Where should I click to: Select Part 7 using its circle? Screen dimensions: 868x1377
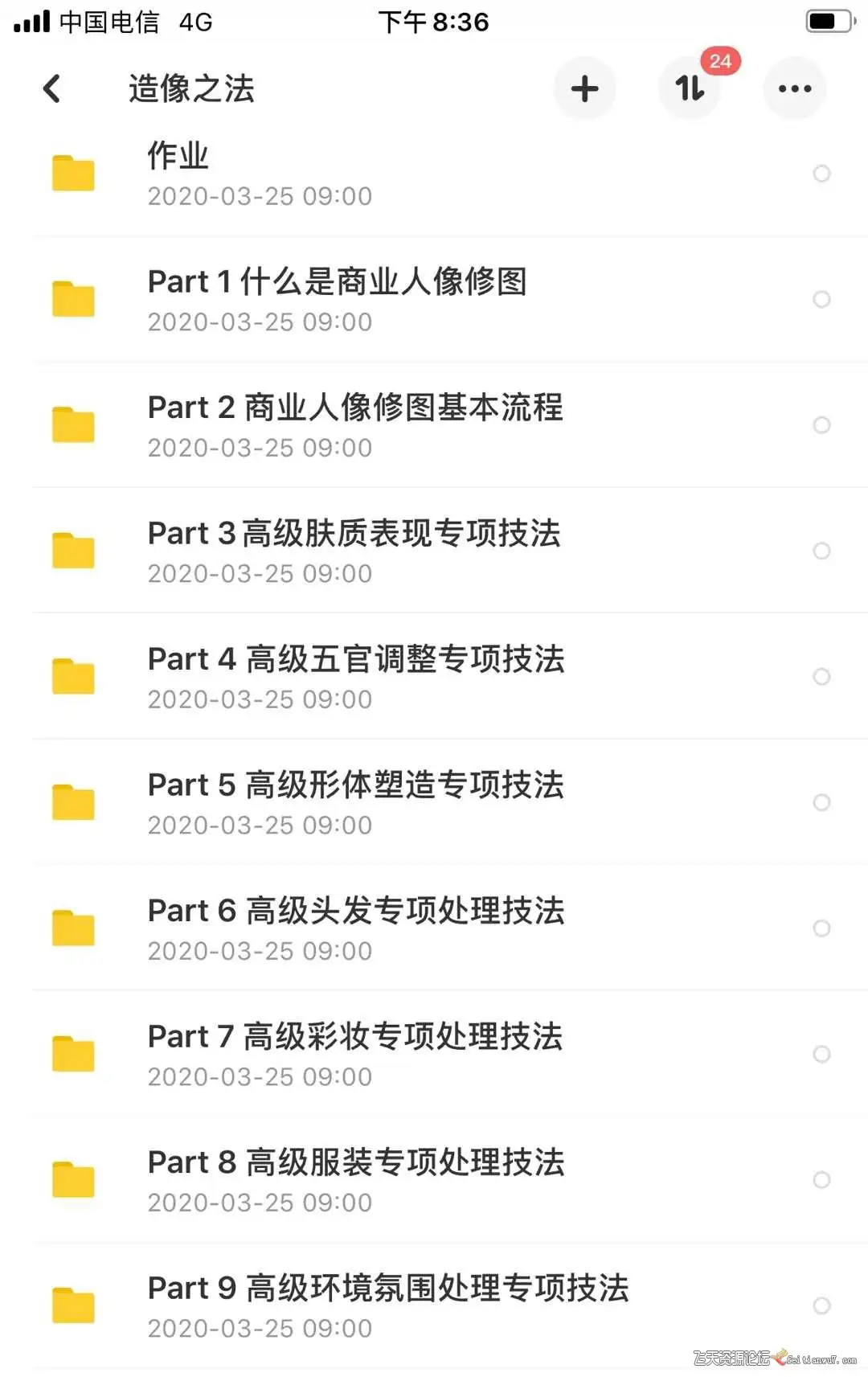click(821, 1054)
